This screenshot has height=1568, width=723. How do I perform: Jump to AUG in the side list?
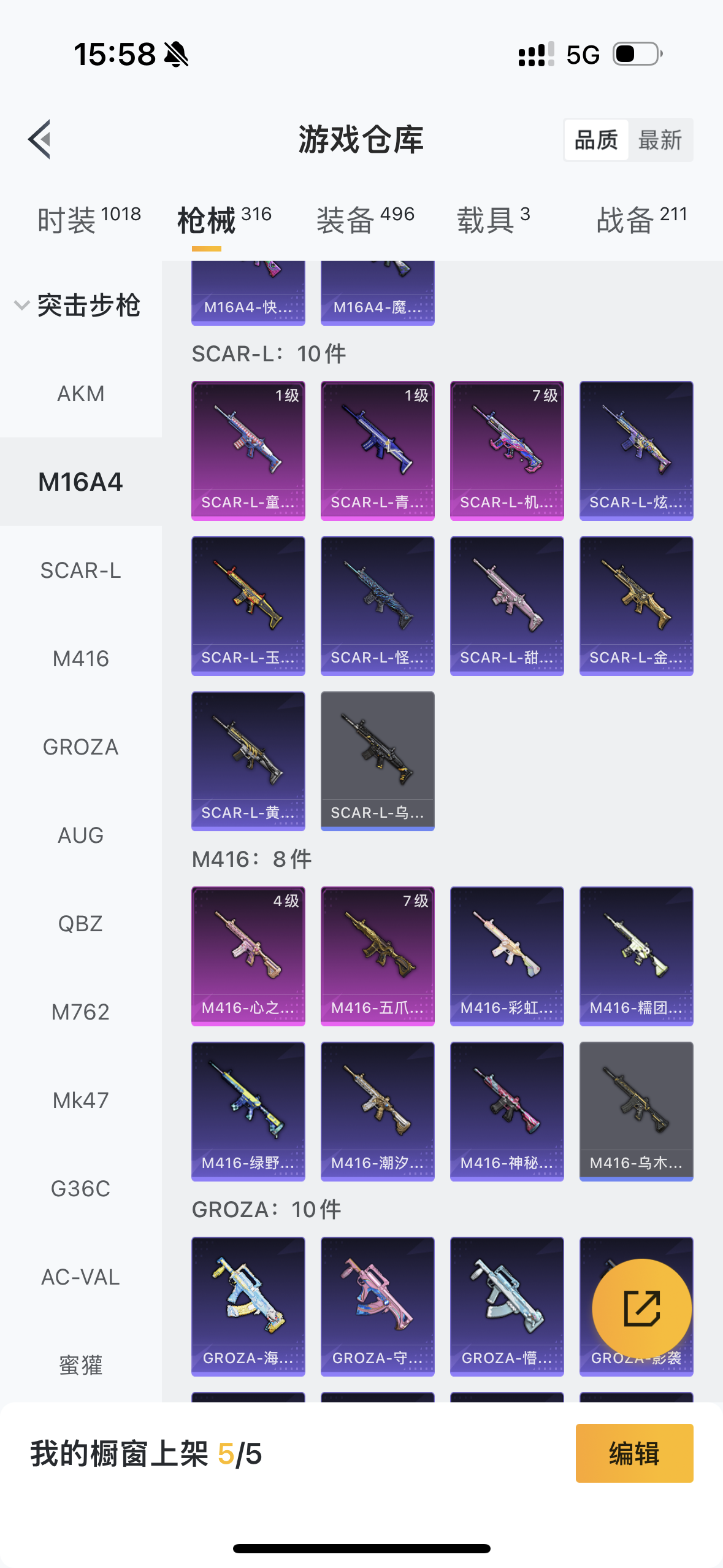point(80,835)
